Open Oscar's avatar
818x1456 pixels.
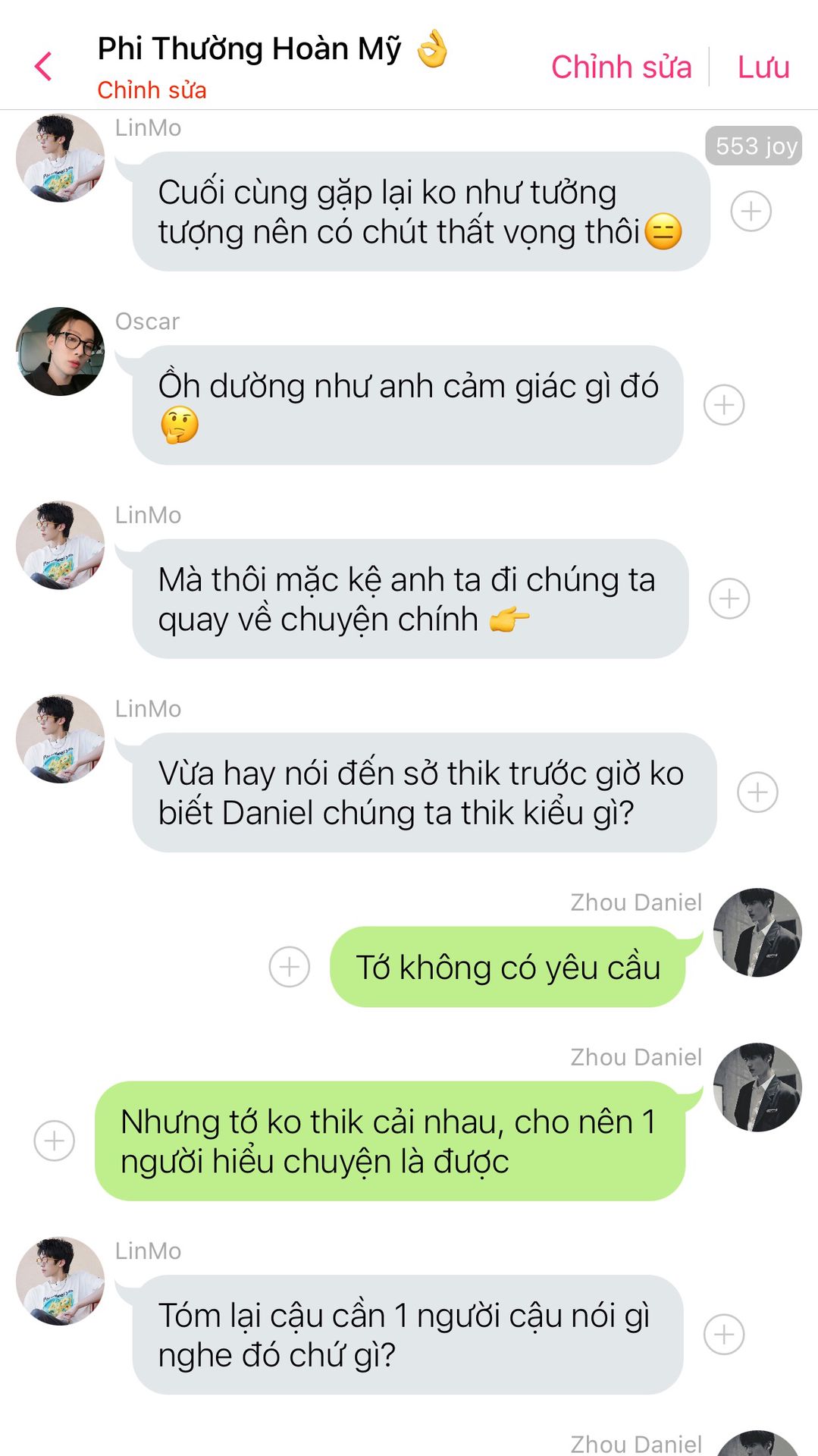pyautogui.click(x=60, y=351)
